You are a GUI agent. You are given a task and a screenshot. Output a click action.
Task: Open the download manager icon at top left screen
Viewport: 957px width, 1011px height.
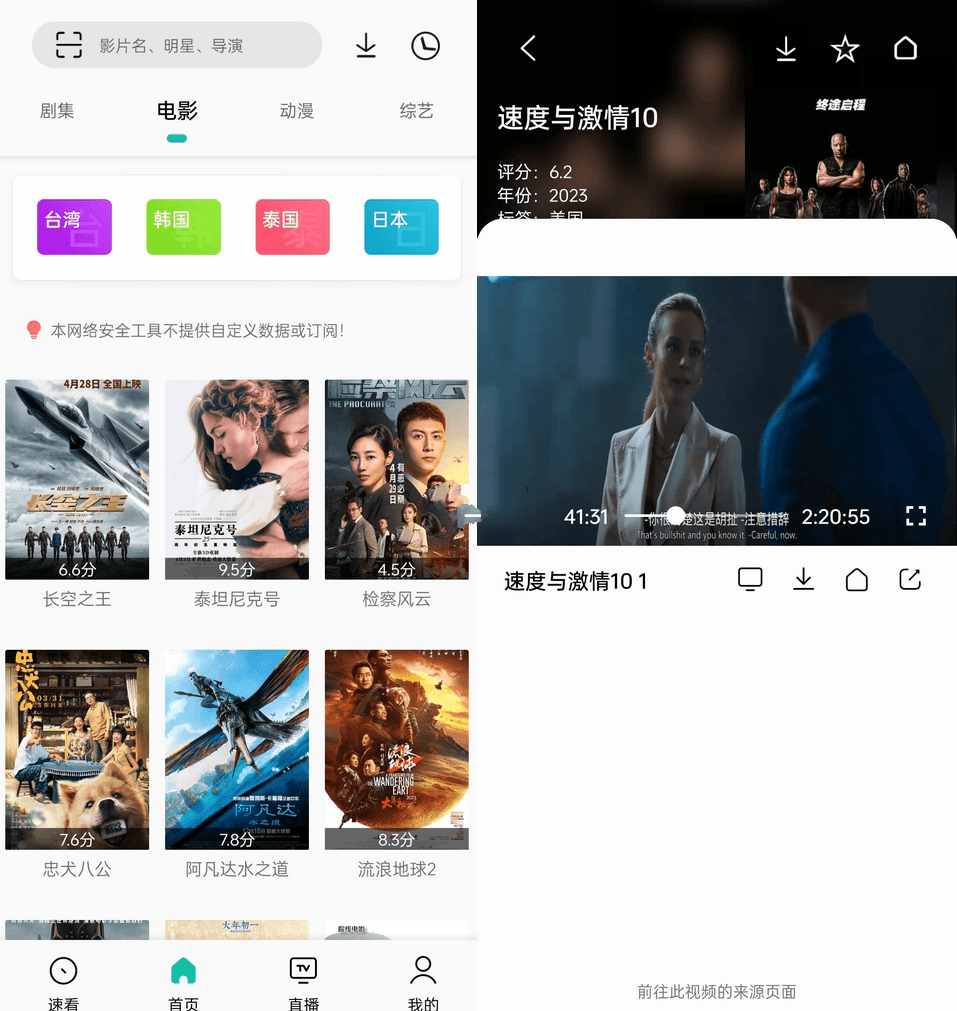point(365,45)
